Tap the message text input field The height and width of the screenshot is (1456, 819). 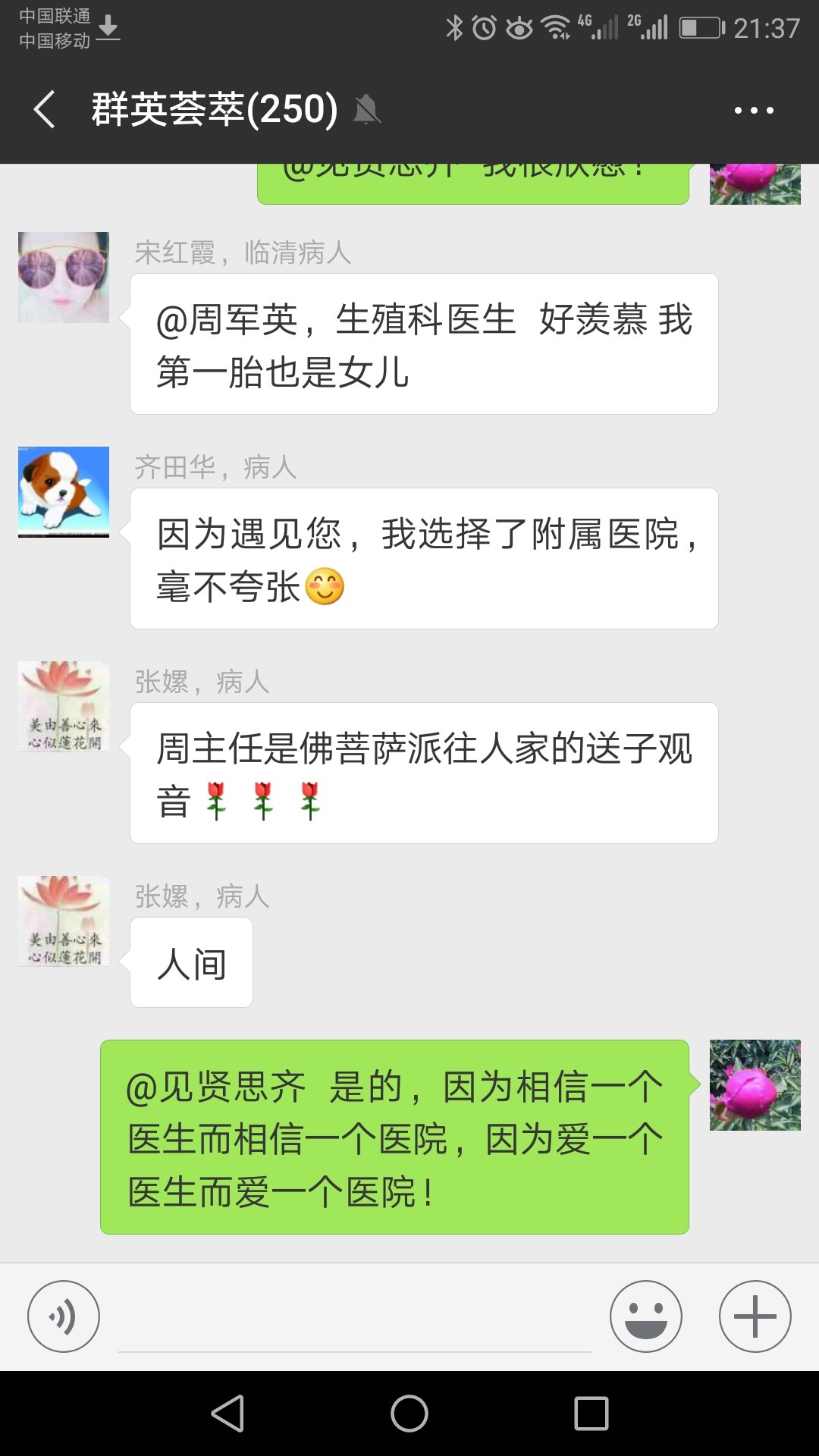pyautogui.click(x=354, y=1319)
